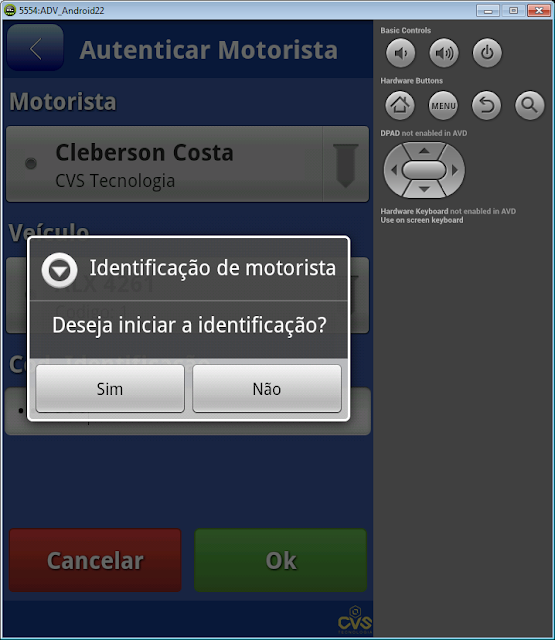Lower volume with the emulator control
Viewport: 555px width, 640px height.
point(400,53)
